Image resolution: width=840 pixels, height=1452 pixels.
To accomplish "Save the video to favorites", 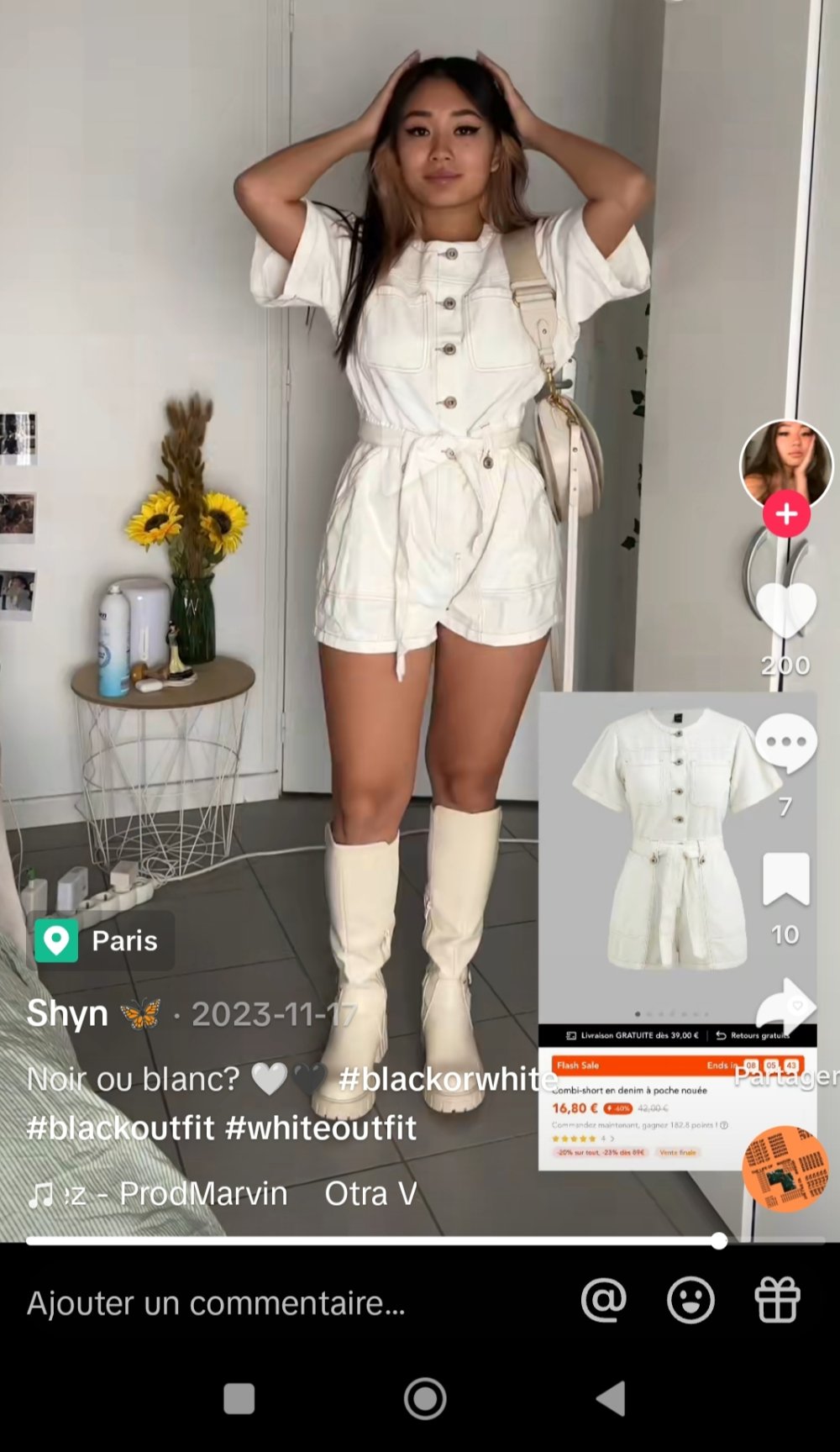I will [785, 879].
